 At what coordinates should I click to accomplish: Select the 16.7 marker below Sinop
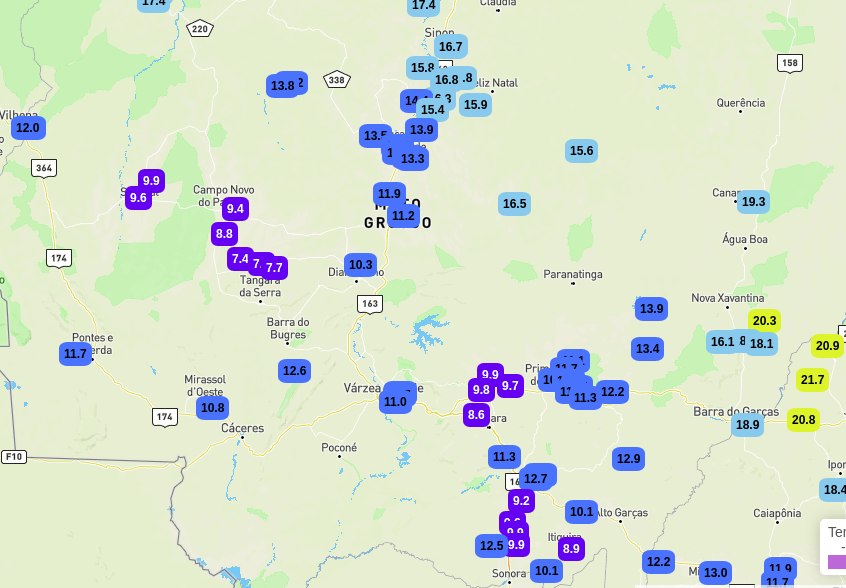[450, 47]
